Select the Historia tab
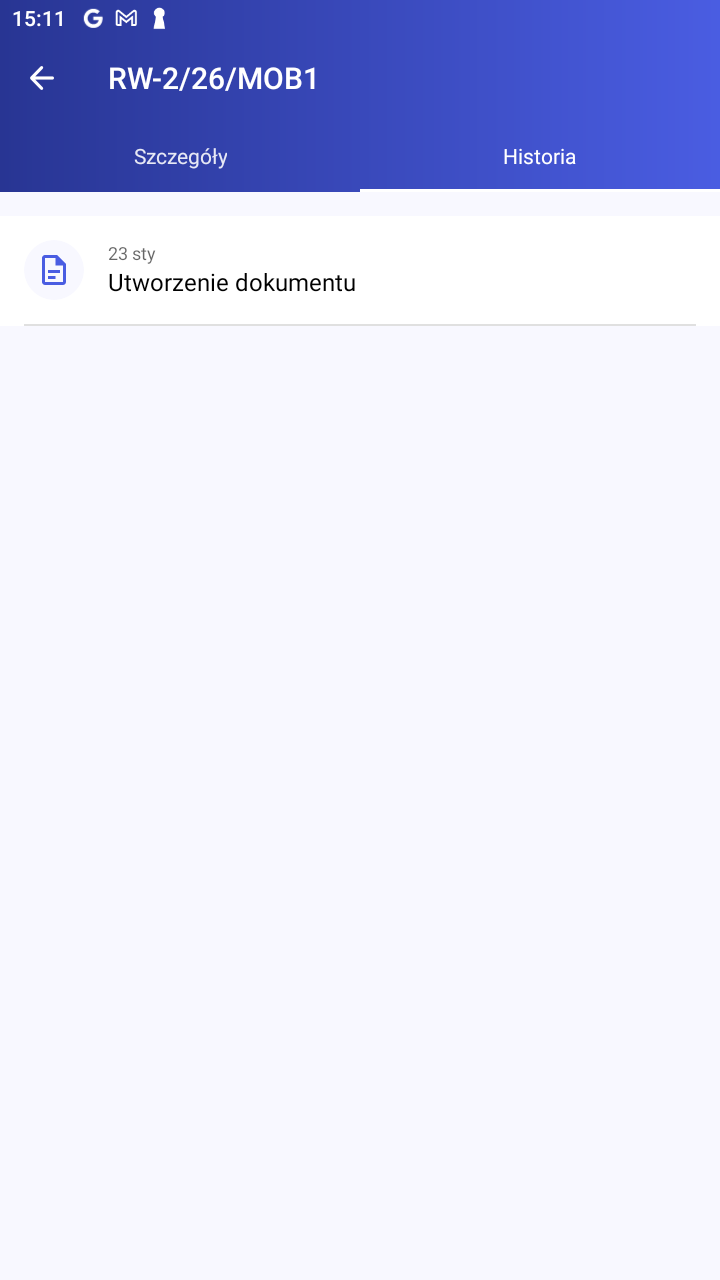The image size is (720, 1280). [x=539, y=157]
